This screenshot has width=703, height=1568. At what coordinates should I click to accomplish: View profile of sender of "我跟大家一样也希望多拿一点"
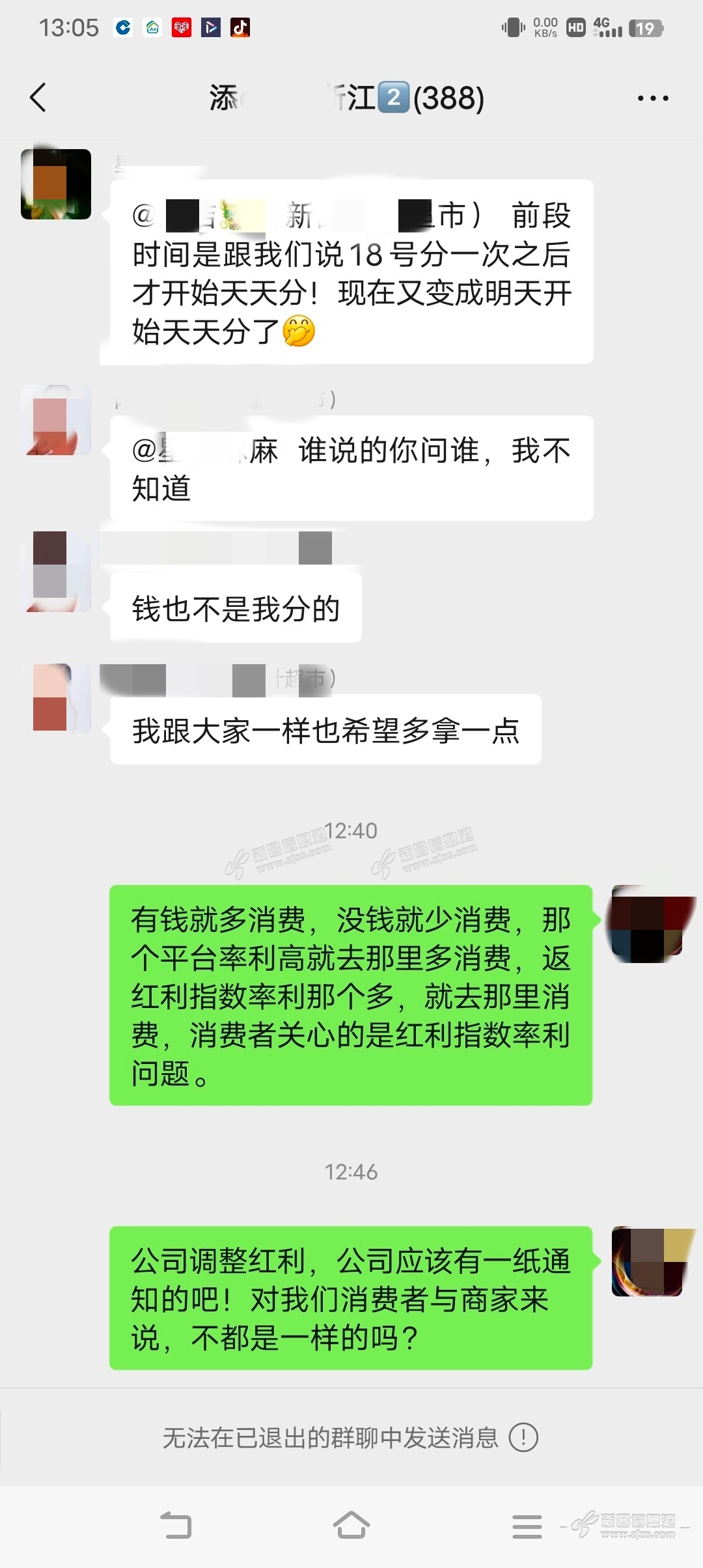coord(56,698)
